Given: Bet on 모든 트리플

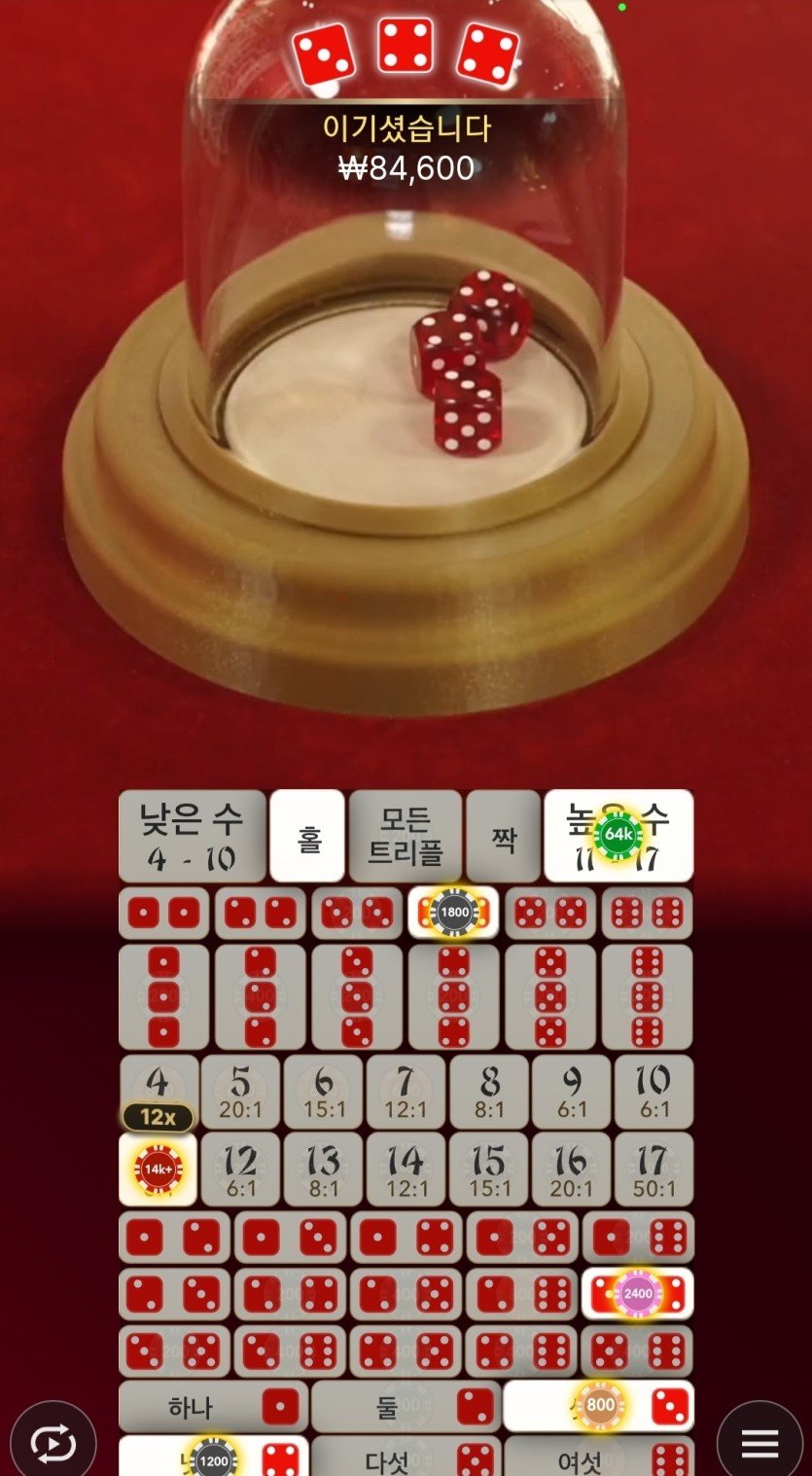Looking at the screenshot, I should (x=406, y=836).
